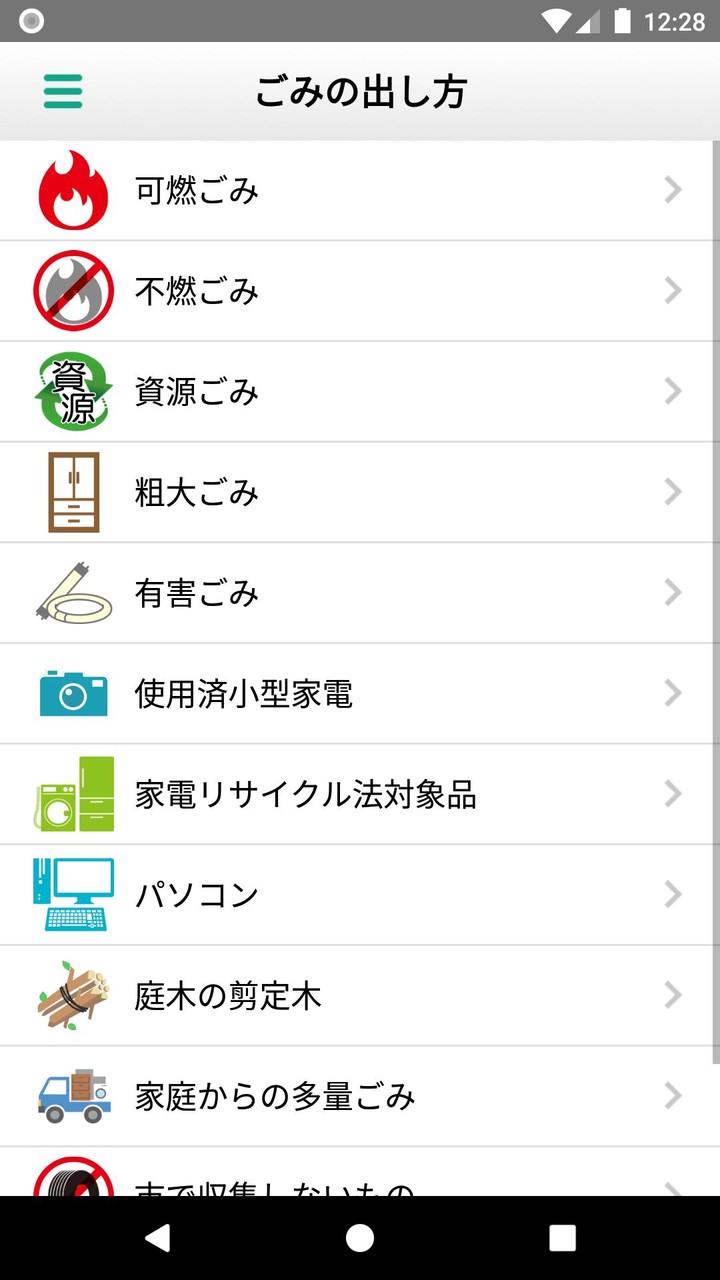Image resolution: width=720 pixels, height=1280 pixels.
Task: Return to the home screen
Action: point(360,1238)
